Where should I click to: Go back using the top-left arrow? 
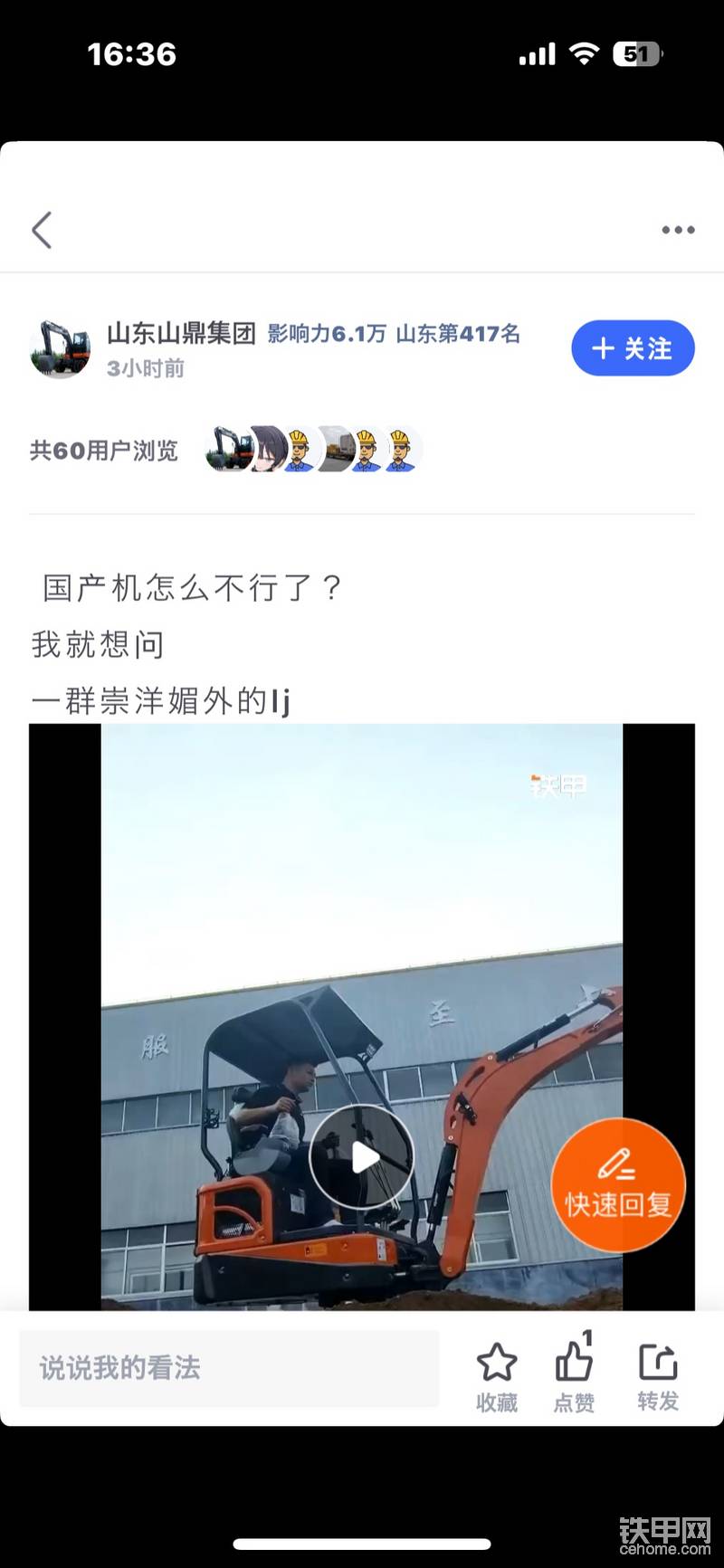click(42, 230)
